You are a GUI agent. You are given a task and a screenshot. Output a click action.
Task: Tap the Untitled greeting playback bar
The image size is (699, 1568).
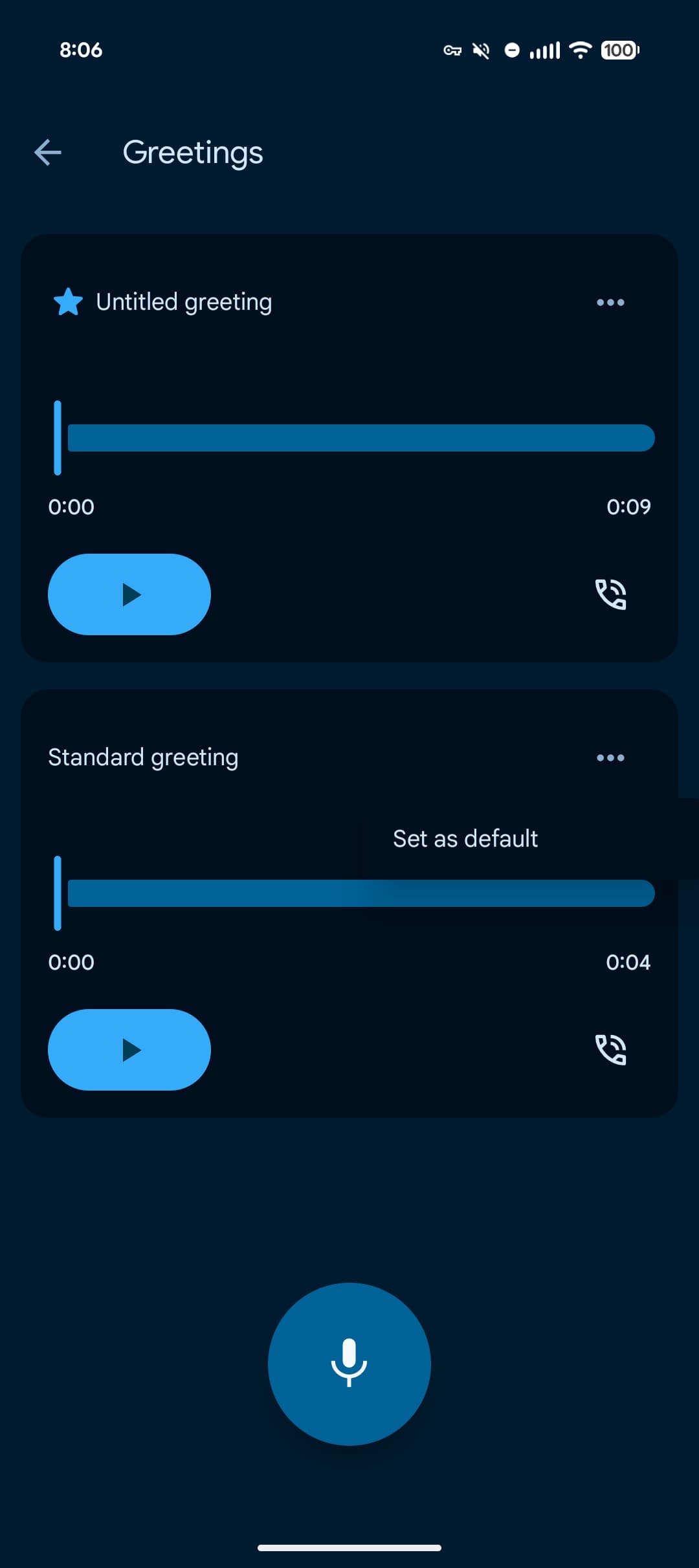pos(360,438)
